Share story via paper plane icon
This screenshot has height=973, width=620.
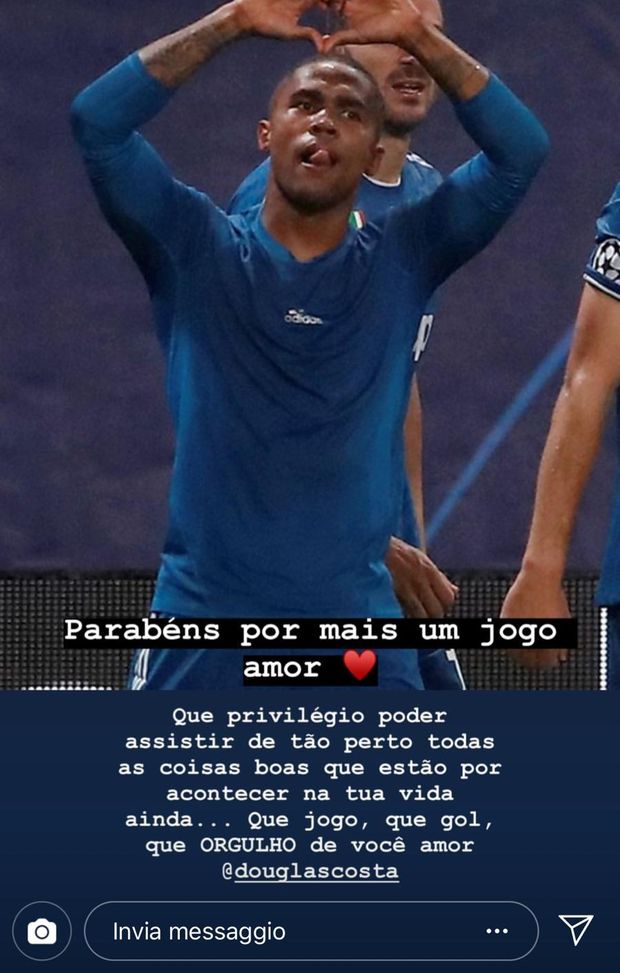576,929
